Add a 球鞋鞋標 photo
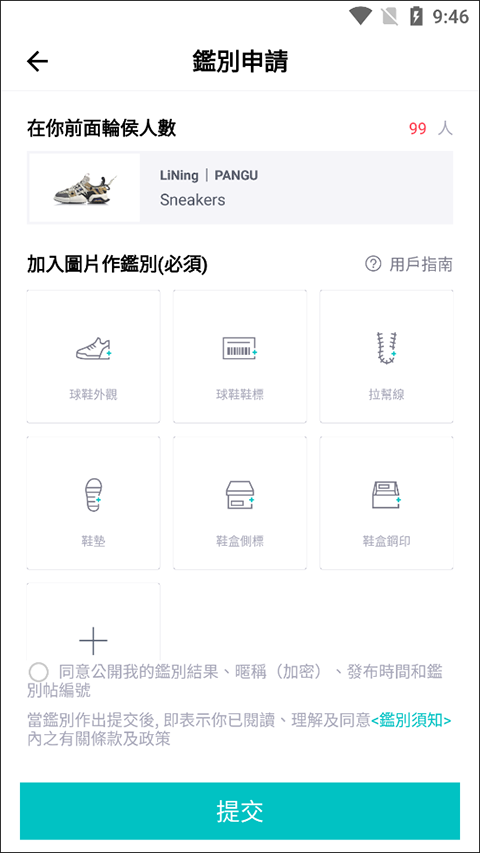 tap(239, 356)
